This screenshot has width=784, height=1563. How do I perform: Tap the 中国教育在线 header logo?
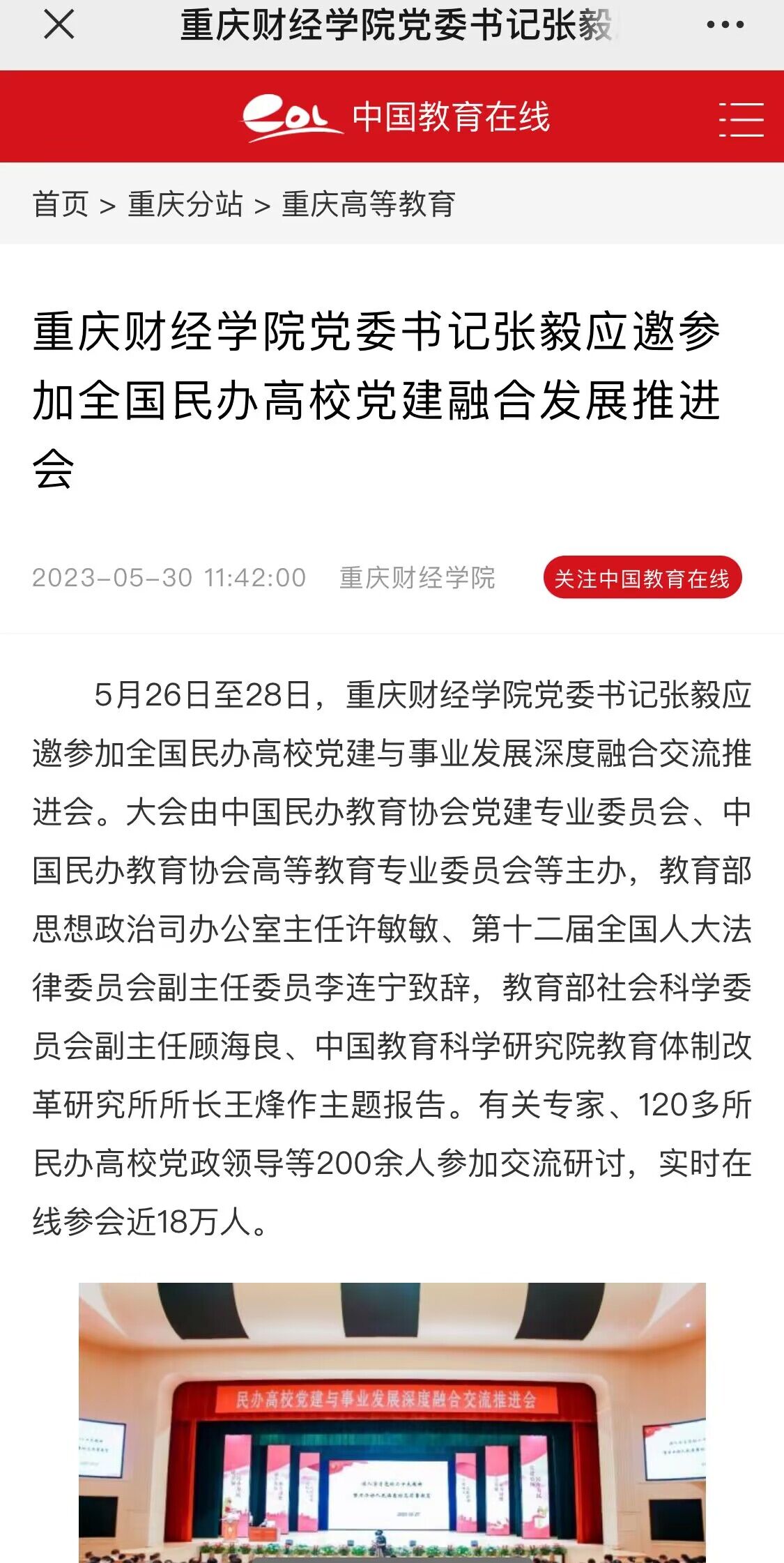[x=395, y=117]
